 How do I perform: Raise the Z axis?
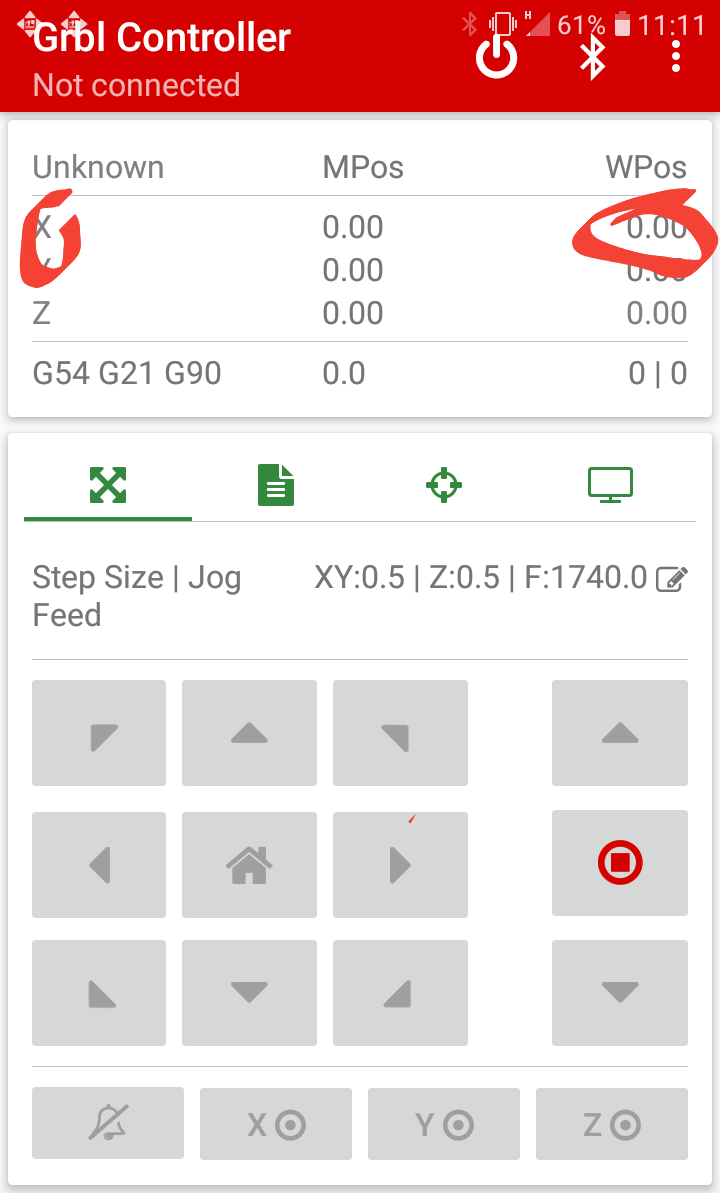[620, 733]
